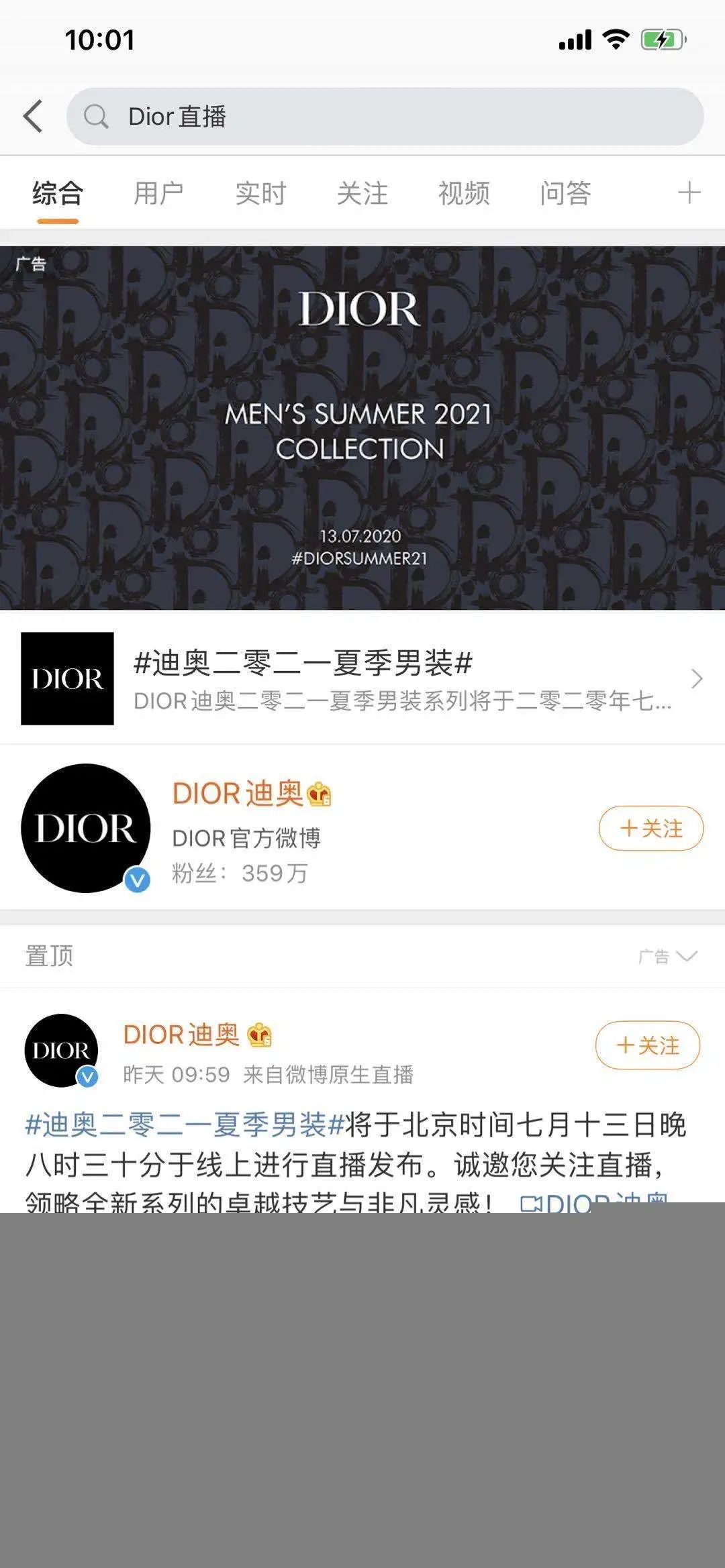
Task: Open DIOR迪奥 avatar on the pinned post
Action: pyautogui.click(x=61, y=1050)
